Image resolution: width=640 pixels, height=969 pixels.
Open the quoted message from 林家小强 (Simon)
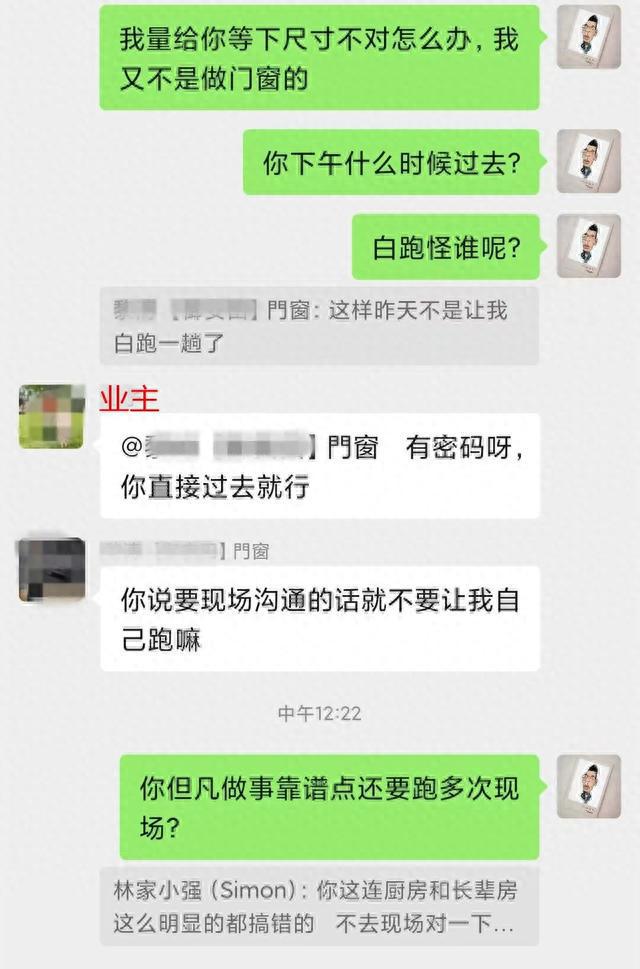(x=319, y=907)
